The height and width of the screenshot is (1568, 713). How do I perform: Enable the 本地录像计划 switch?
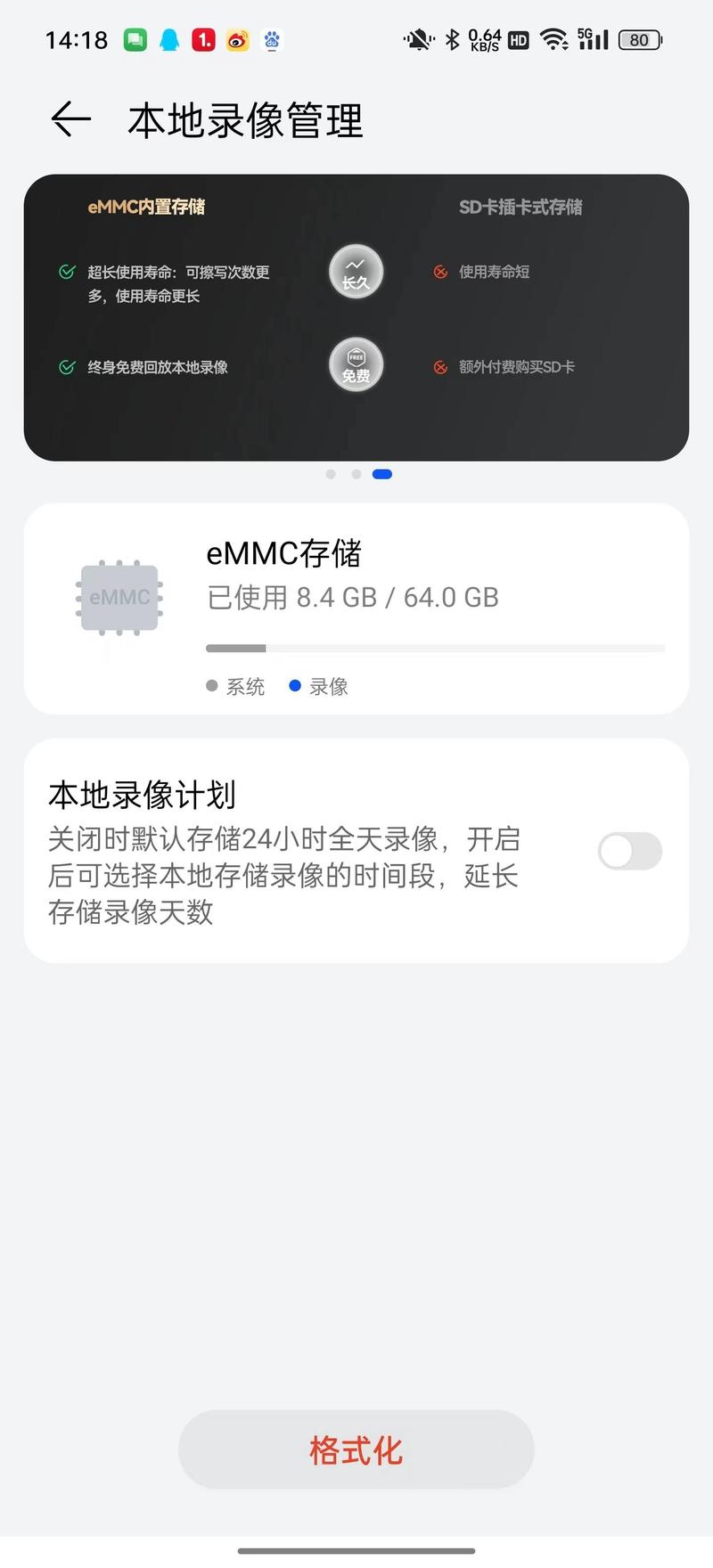coord(630,851)
